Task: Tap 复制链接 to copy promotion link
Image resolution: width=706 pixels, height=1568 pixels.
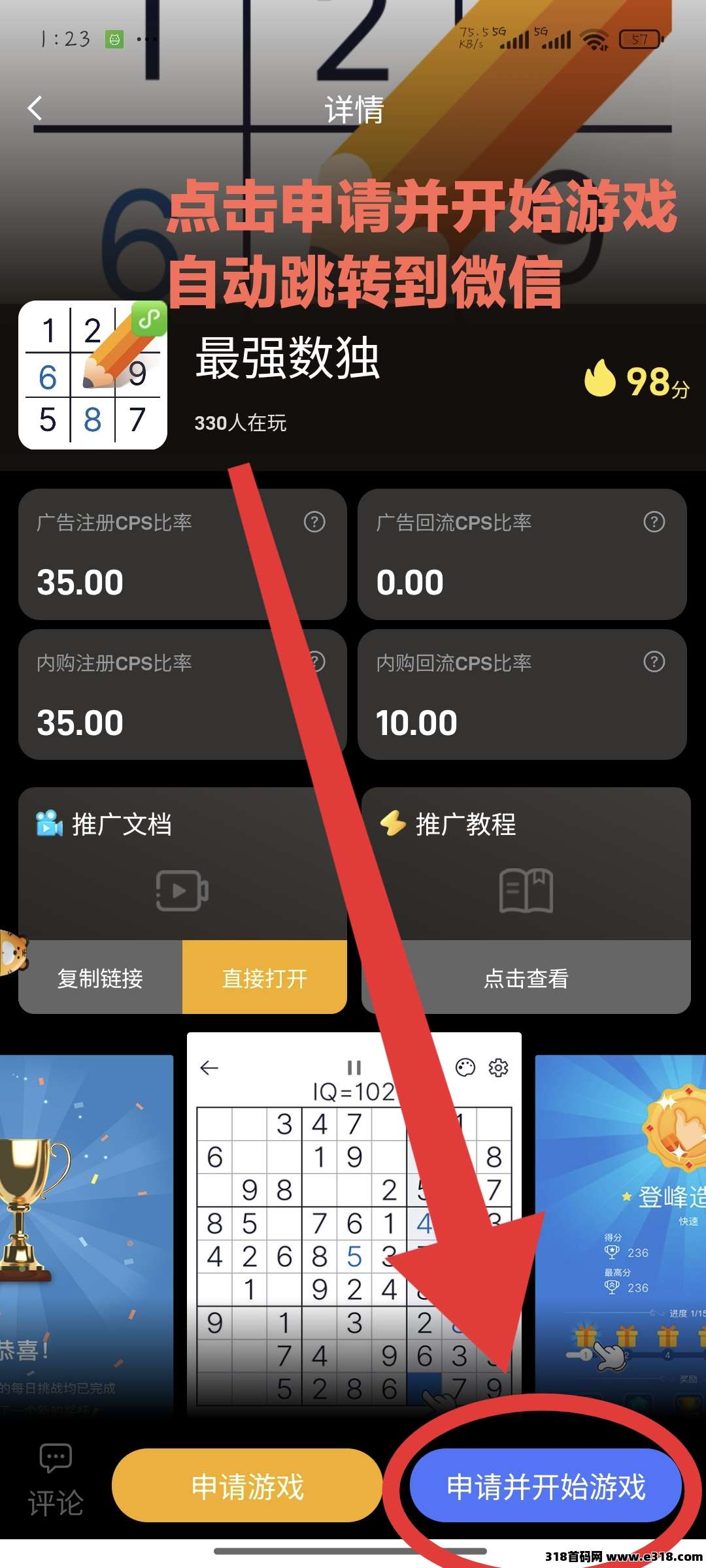Action: click(x=101, y=978)
